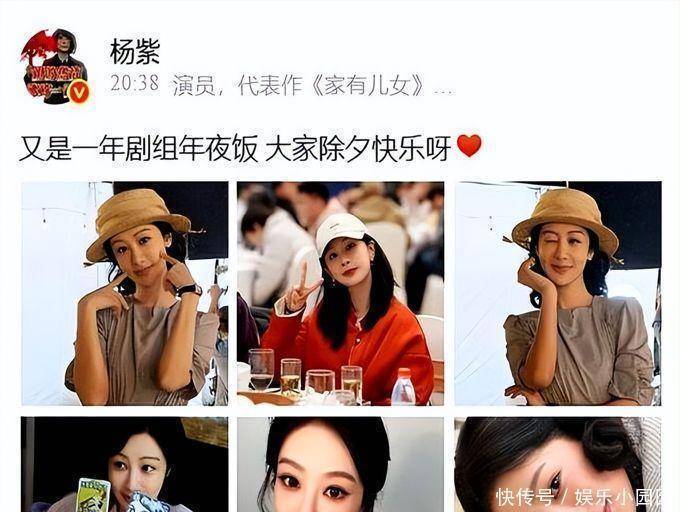View the photo with red jacket and white cap
The image size is (680, 512).
[340, 293]
